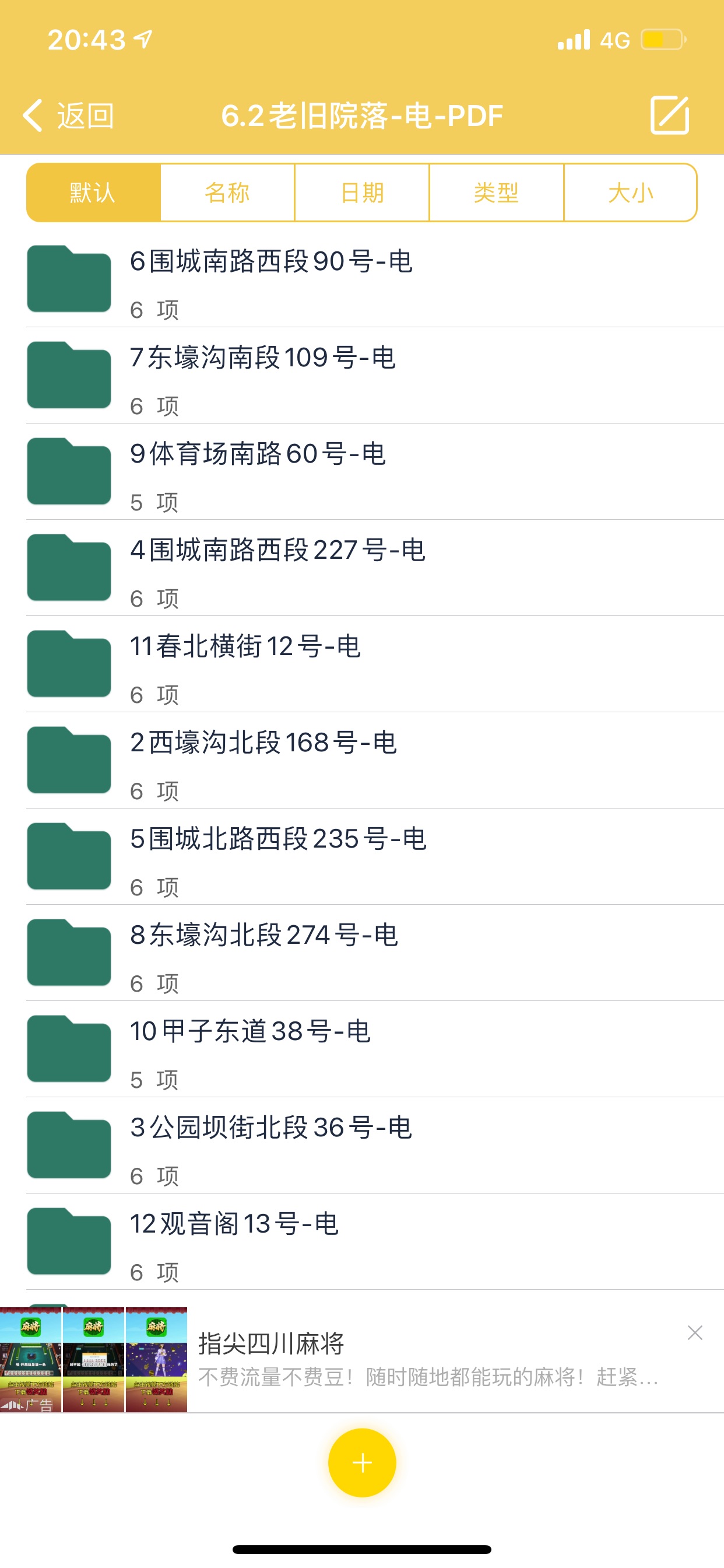
Task: Open folder 5围城北路西段235号-电
Action: point(375,856)
